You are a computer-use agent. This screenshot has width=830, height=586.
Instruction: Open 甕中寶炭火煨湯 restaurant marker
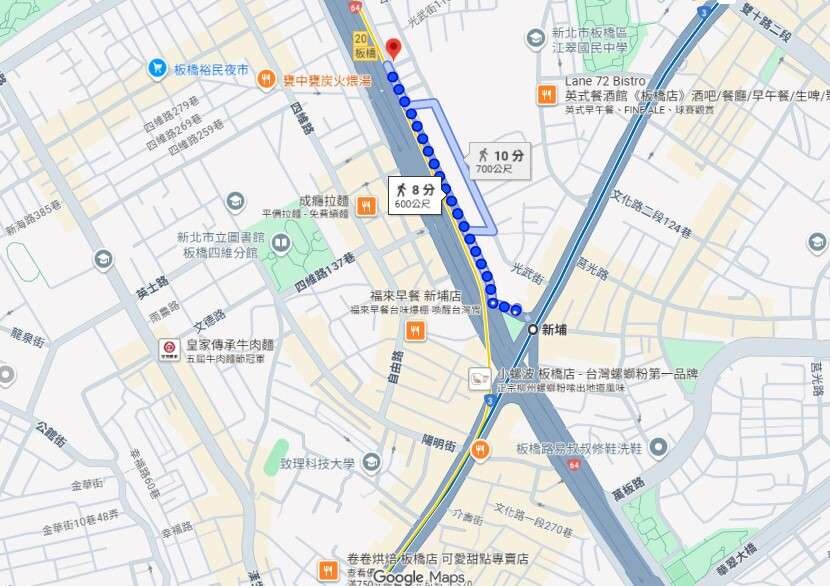pyautogui.click(x=264, y=79)
